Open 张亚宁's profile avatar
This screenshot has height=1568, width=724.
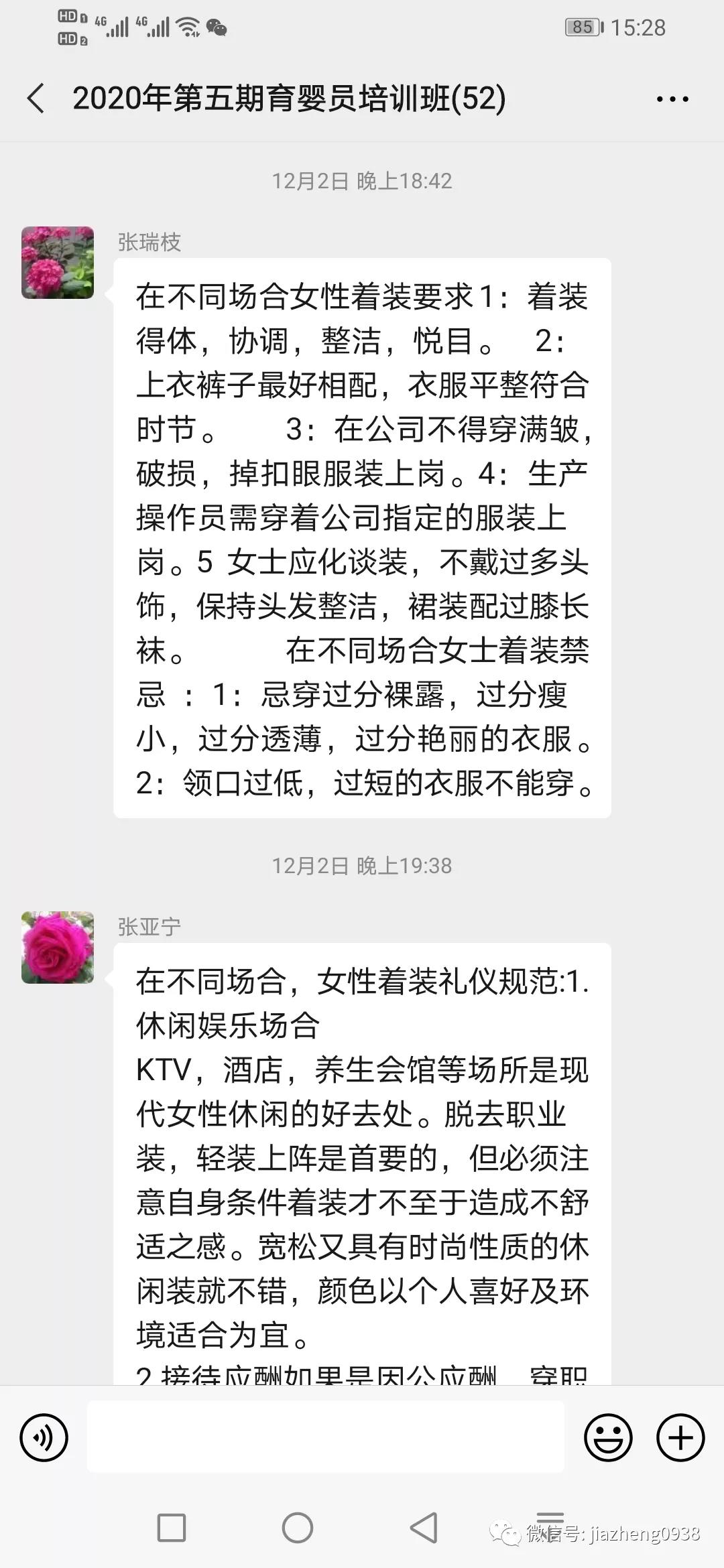pyautogui.click(x=58, y=947)
